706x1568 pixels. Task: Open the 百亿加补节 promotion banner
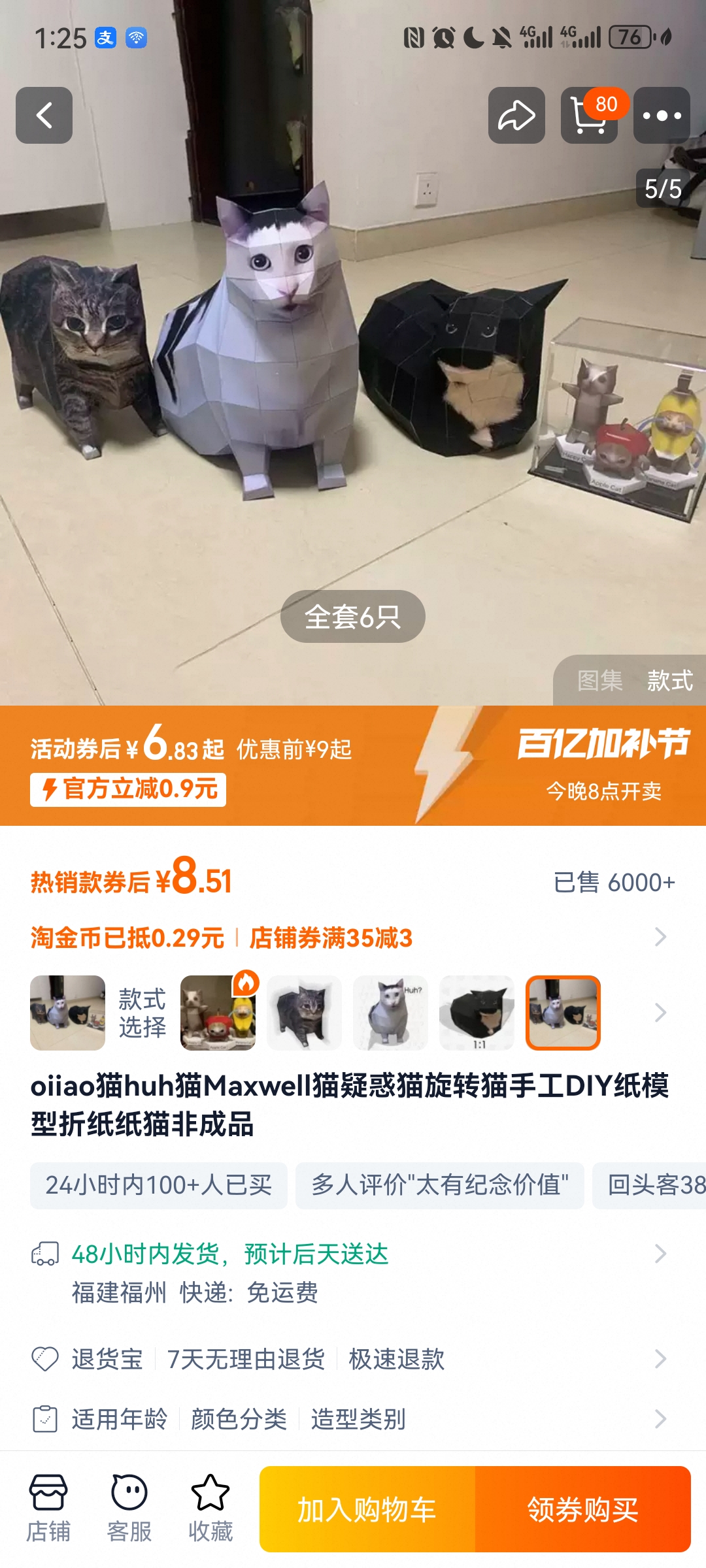tap(603, 764)
